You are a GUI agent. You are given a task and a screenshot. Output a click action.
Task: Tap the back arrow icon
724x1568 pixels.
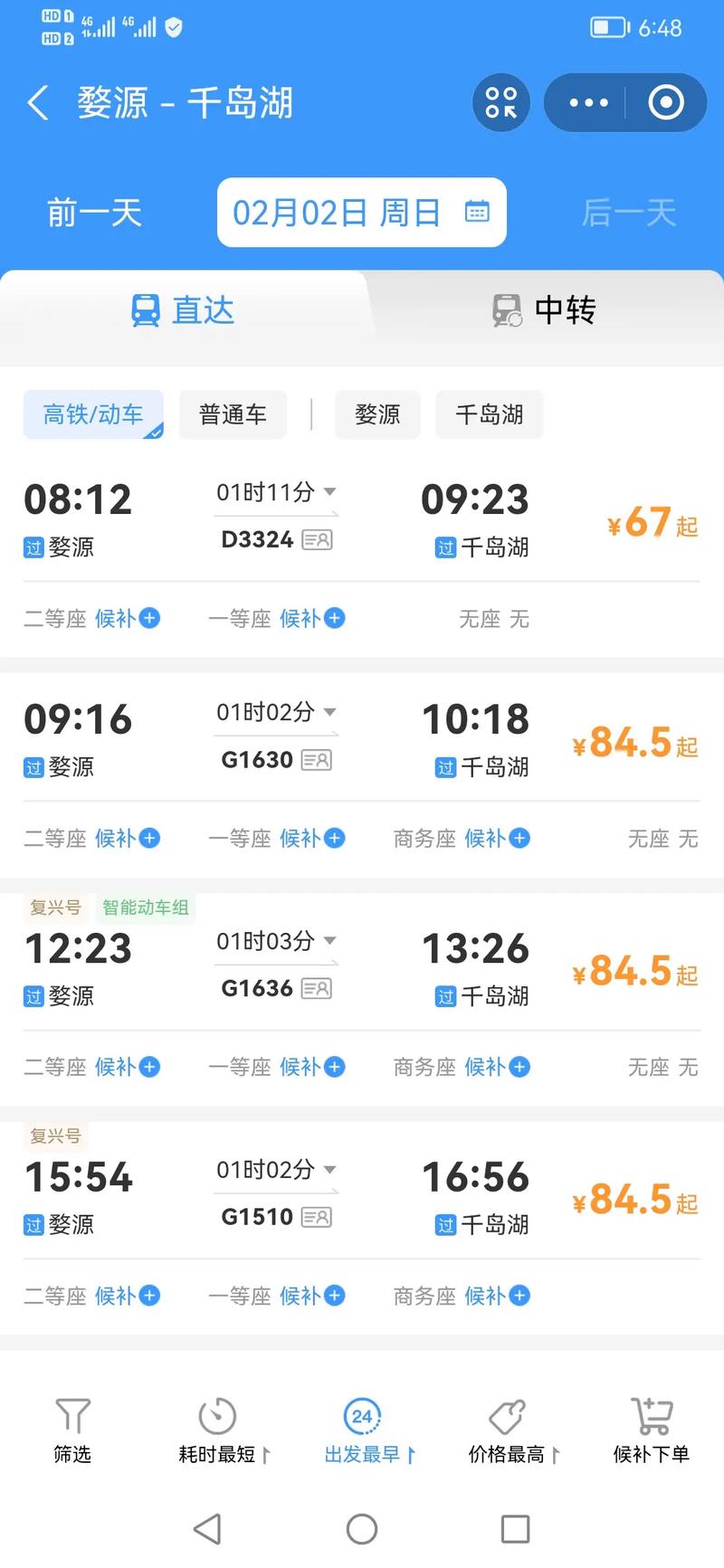[x=36, y=102]
